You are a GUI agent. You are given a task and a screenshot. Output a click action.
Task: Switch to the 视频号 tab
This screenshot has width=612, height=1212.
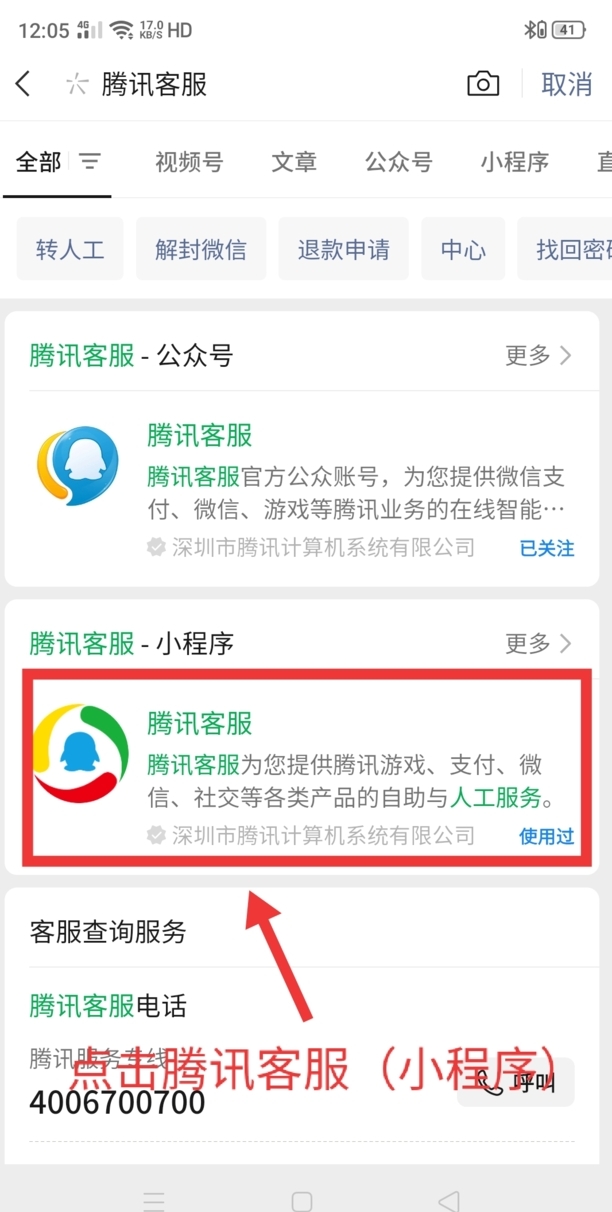pyautogui.click(x=189, y=162)
